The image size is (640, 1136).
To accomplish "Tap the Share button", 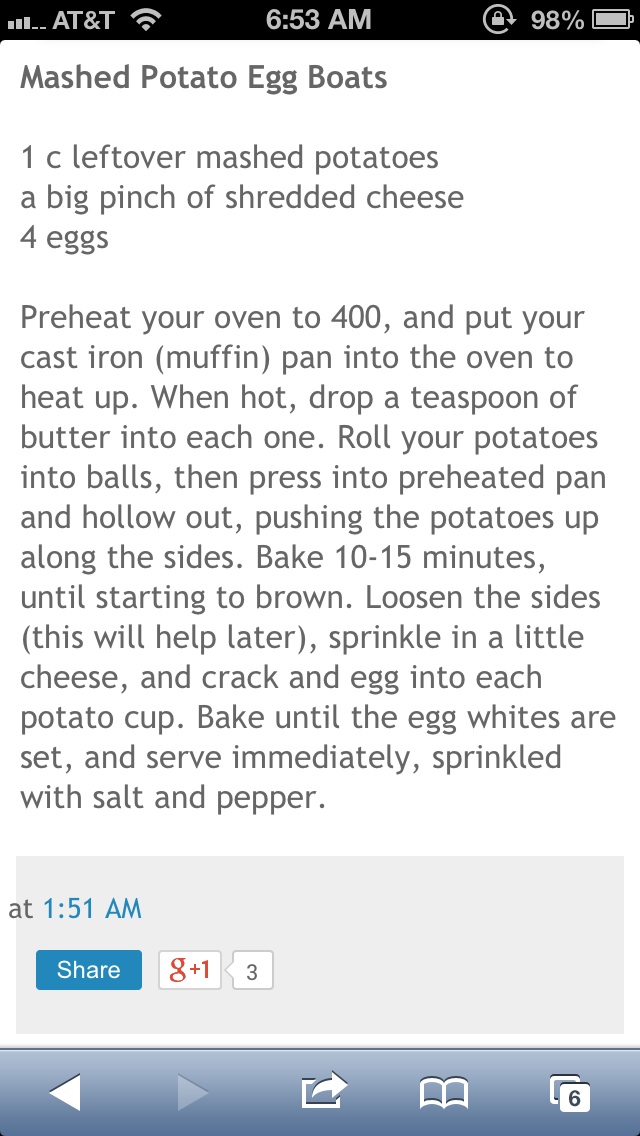I will (x=88, y=969).
